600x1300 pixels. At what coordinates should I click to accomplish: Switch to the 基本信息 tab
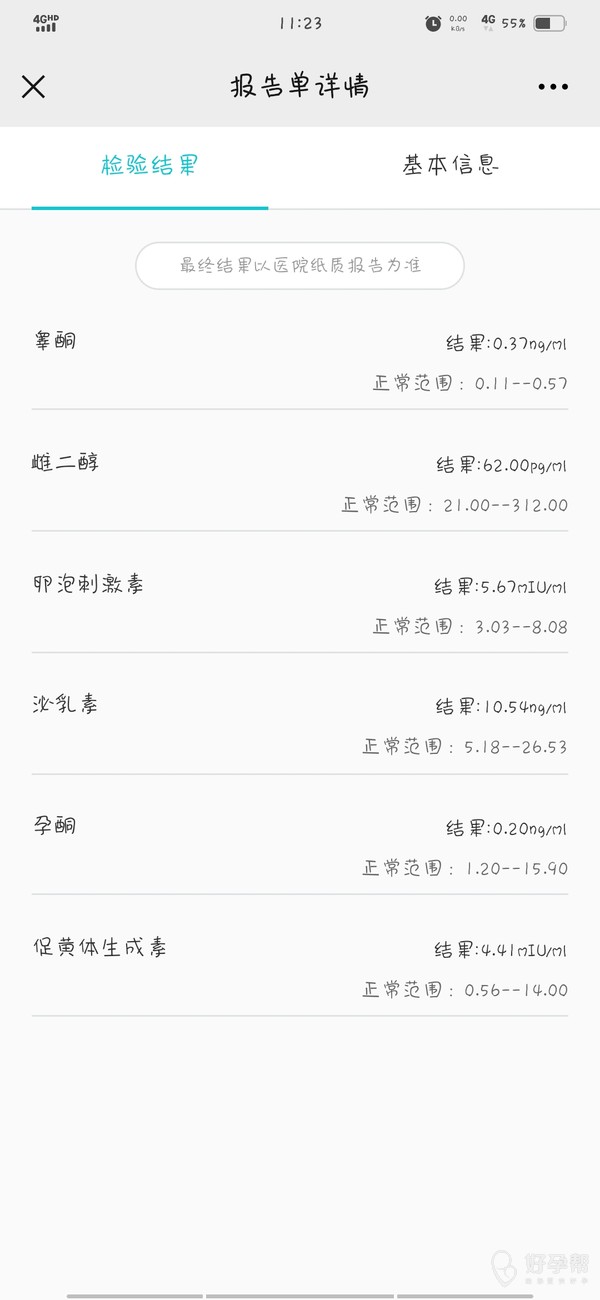[450, 166]
